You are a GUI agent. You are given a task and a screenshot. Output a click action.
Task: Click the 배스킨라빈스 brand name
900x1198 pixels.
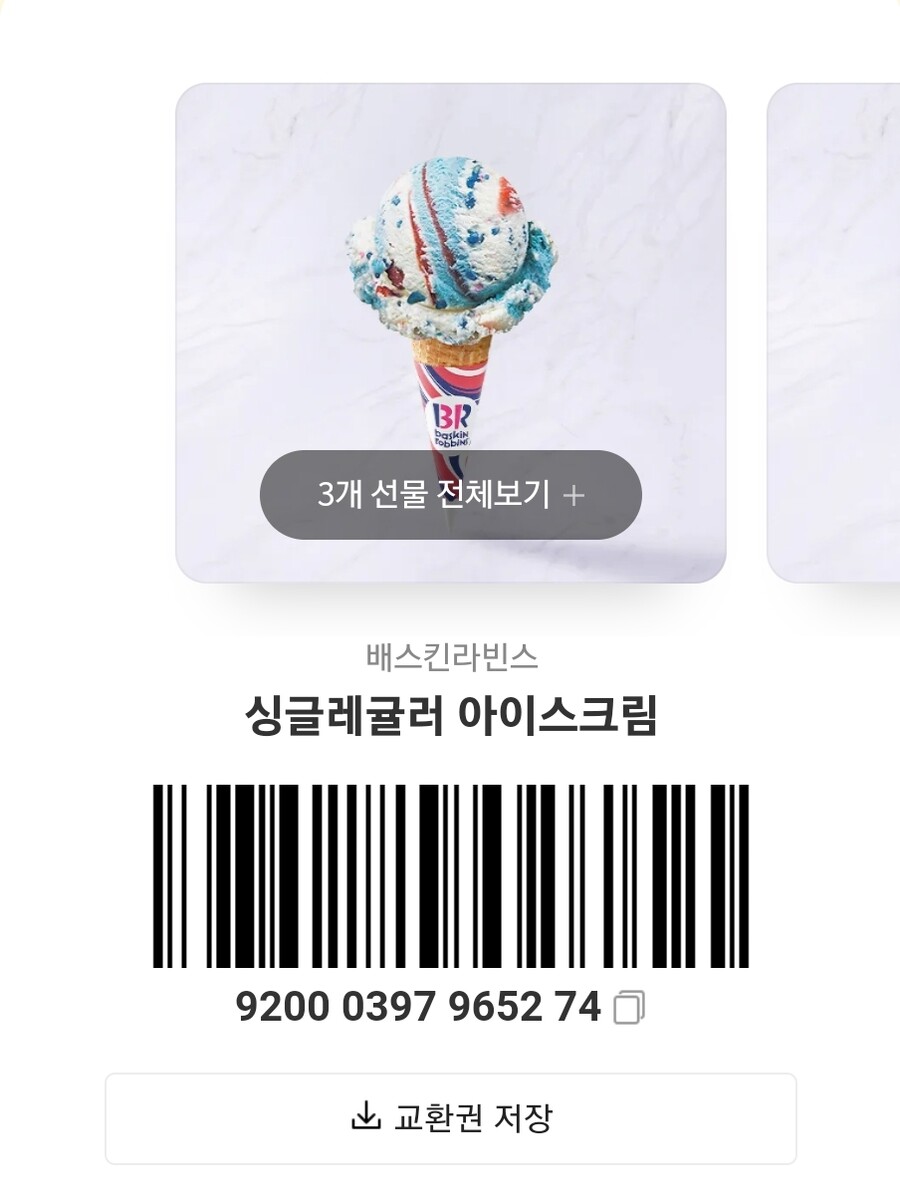click(449, 655)
